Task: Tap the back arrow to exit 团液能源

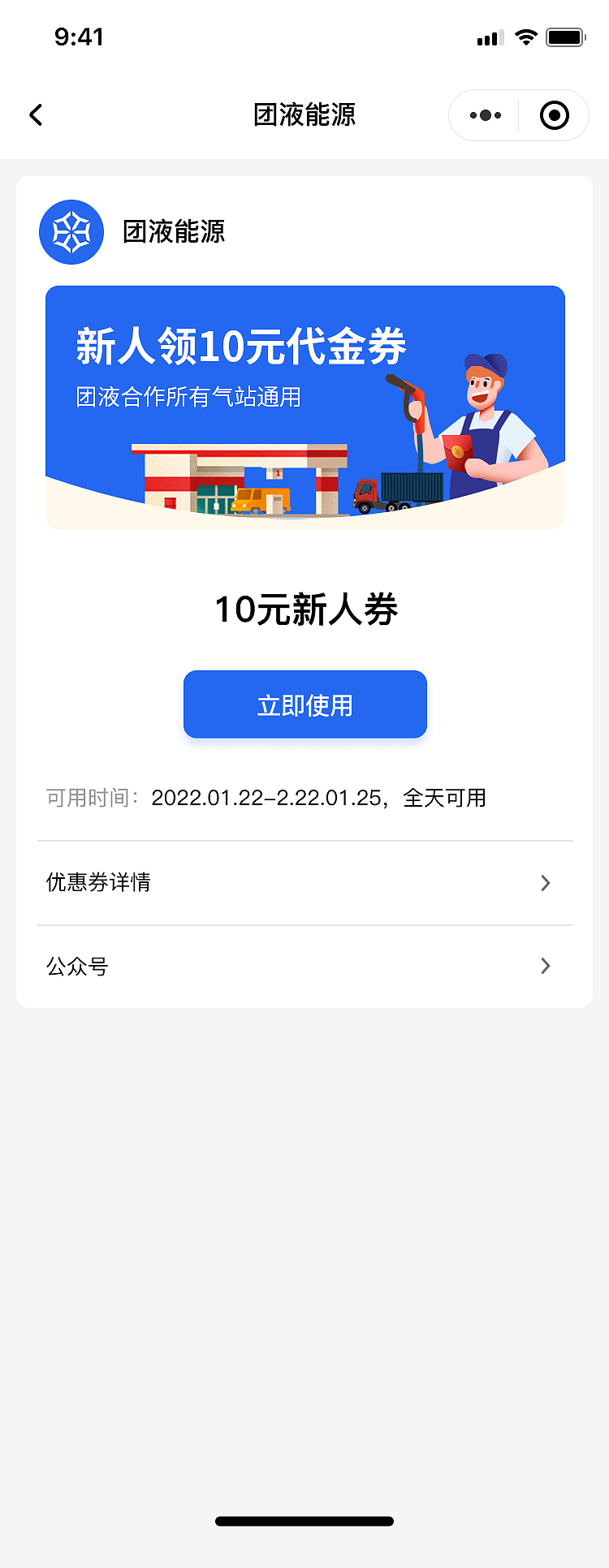Action: (36, 114)
